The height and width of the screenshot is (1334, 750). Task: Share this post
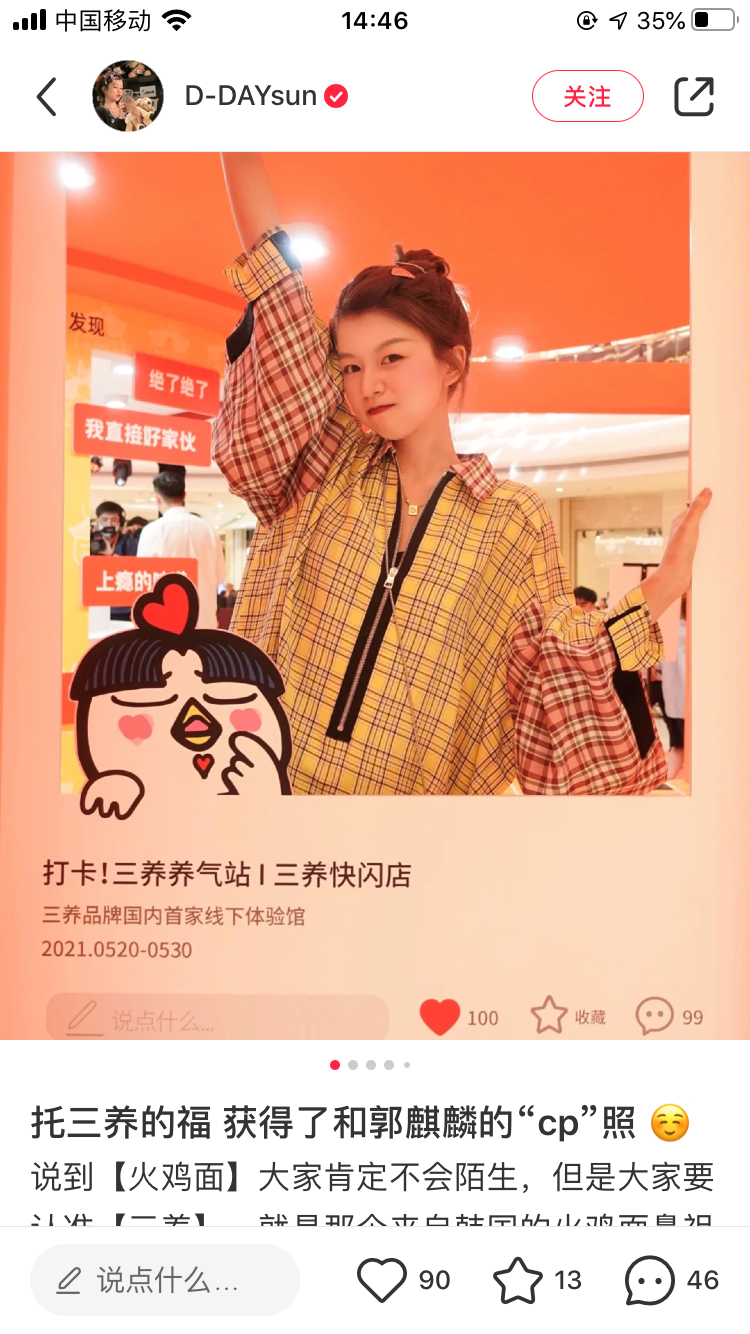[693, 96]
